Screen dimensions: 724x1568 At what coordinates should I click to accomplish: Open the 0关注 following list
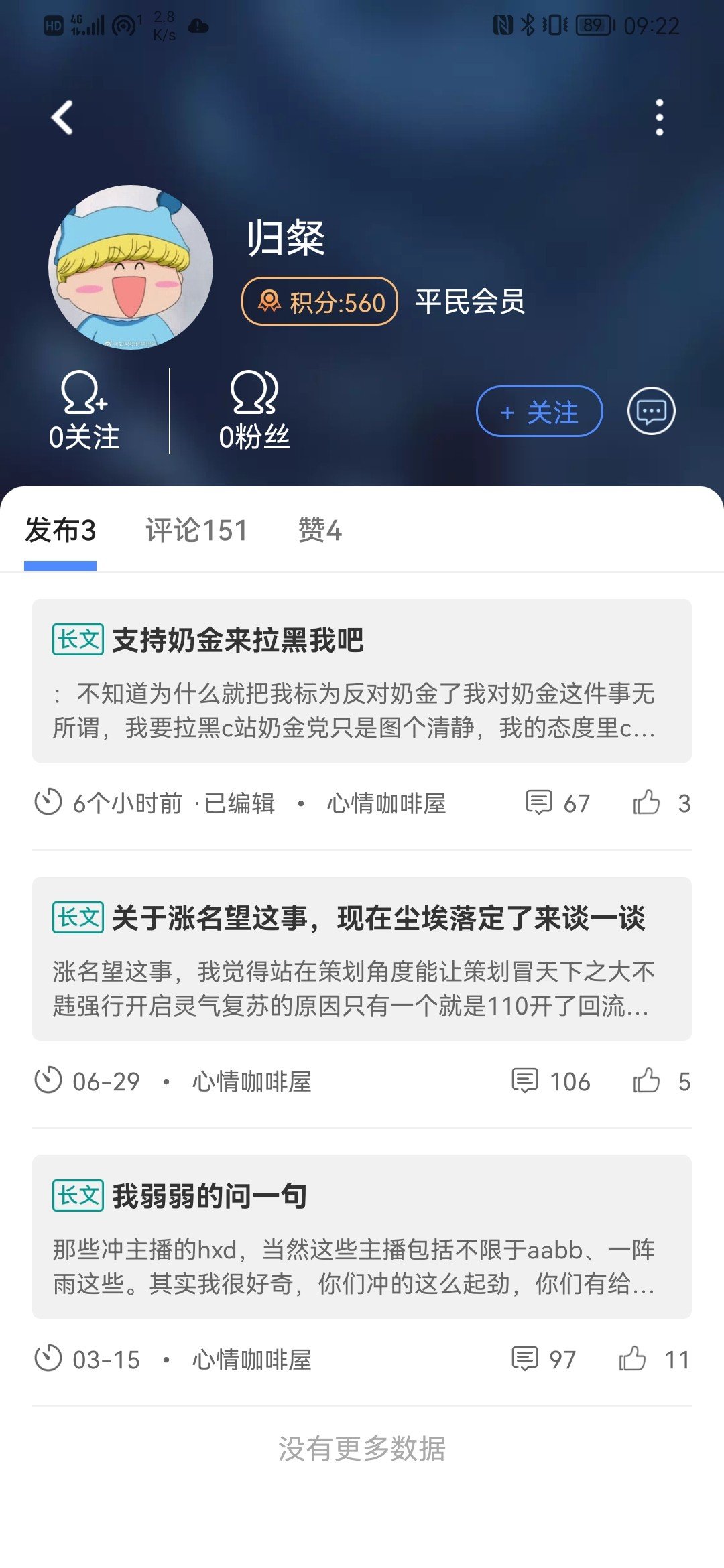(84, 411)
